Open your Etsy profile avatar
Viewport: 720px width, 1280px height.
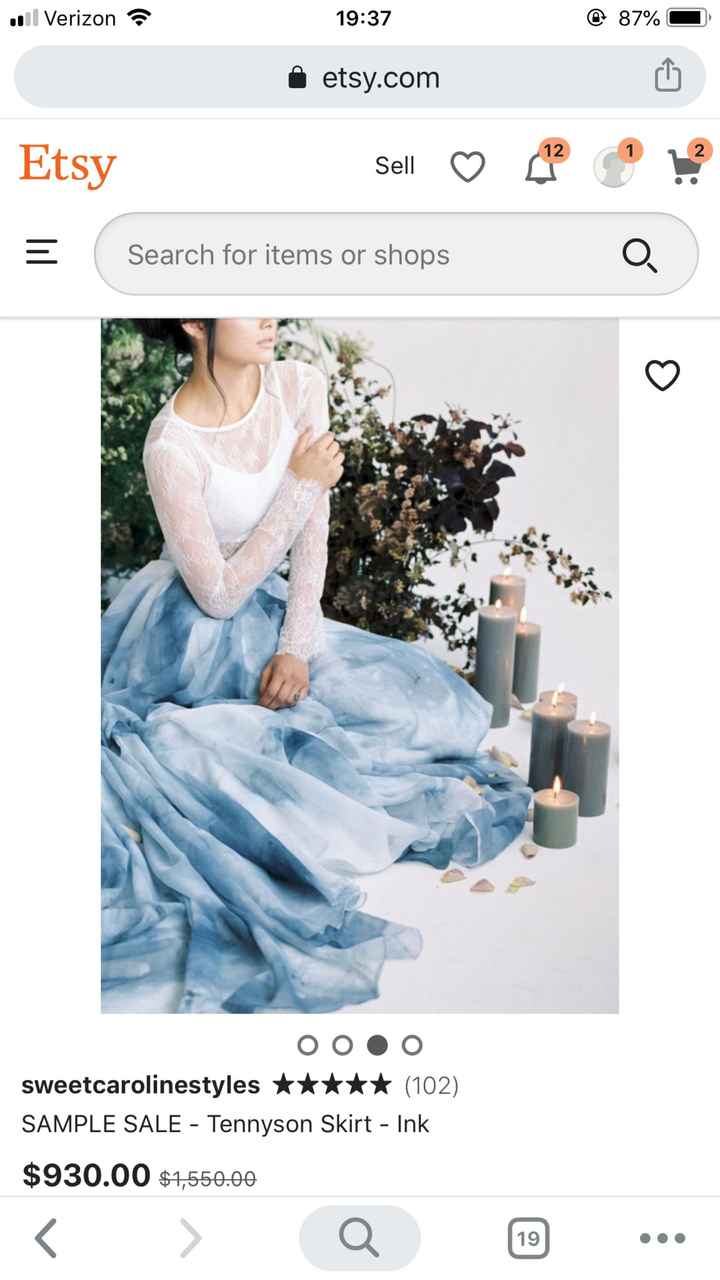click(x=614, y=167)
